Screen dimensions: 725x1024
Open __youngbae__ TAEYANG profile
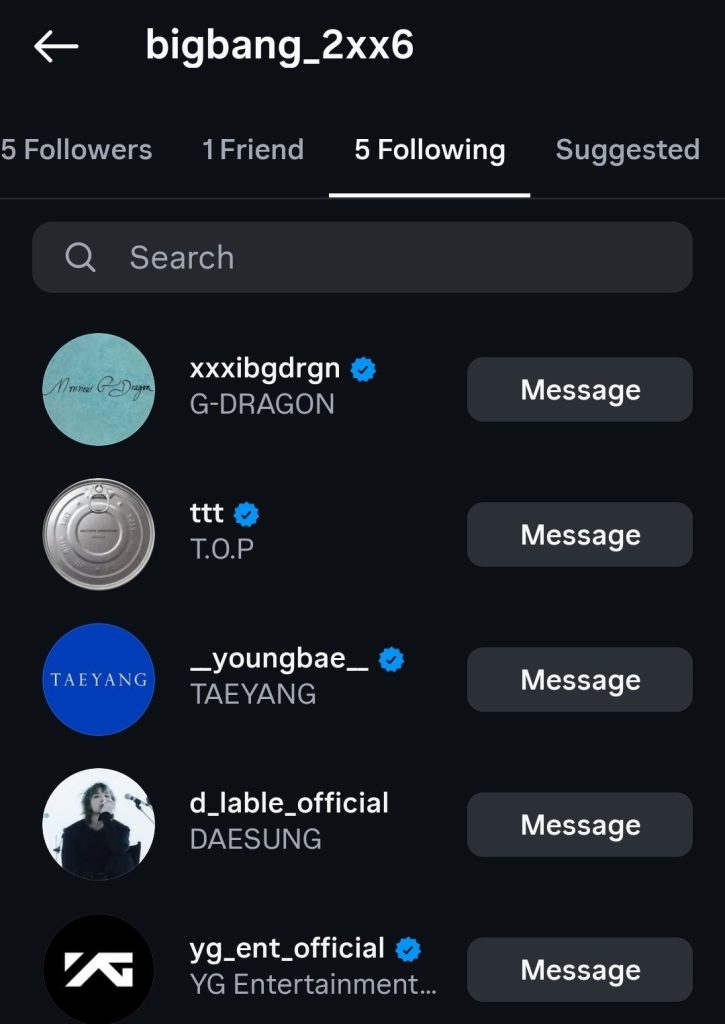(279, 677)
